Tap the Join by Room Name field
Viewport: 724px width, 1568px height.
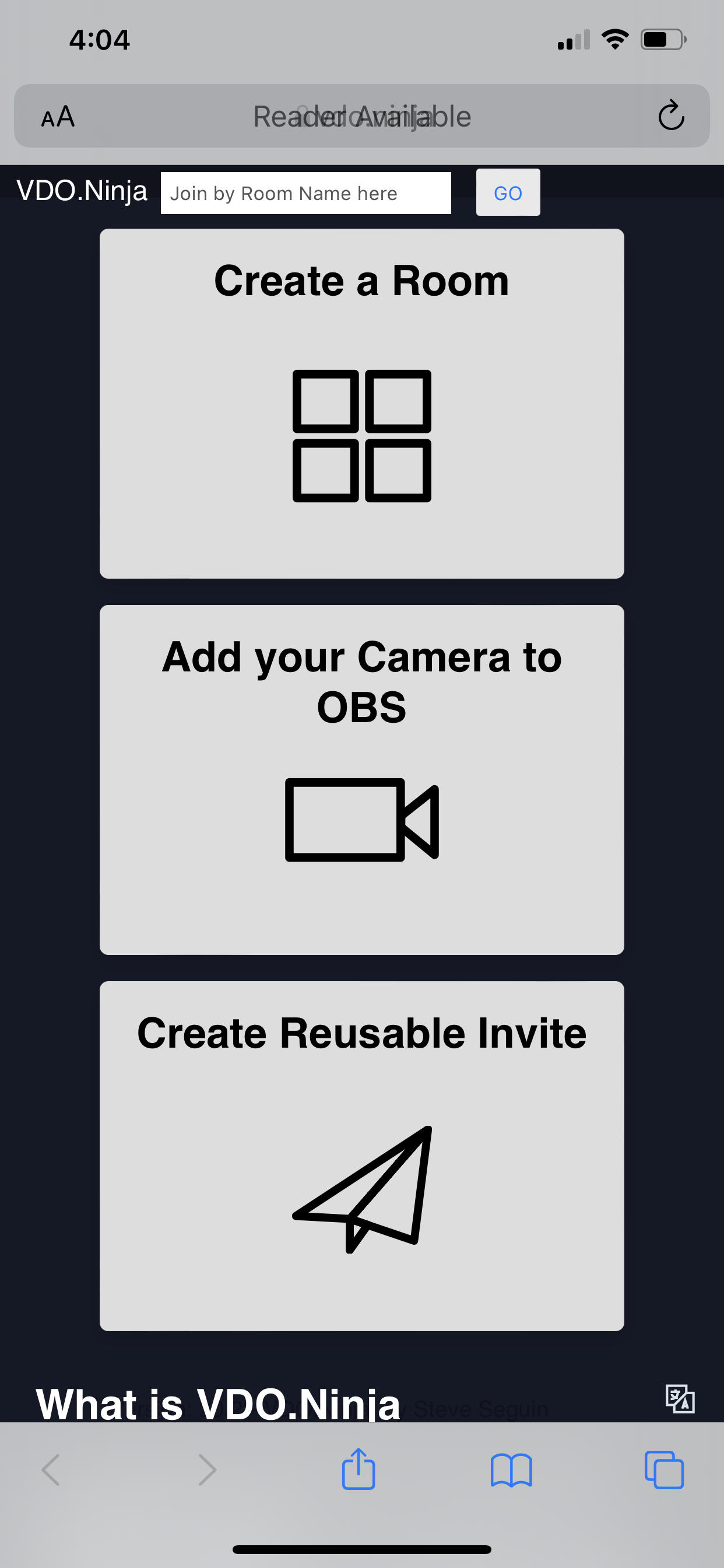(305, 193)
